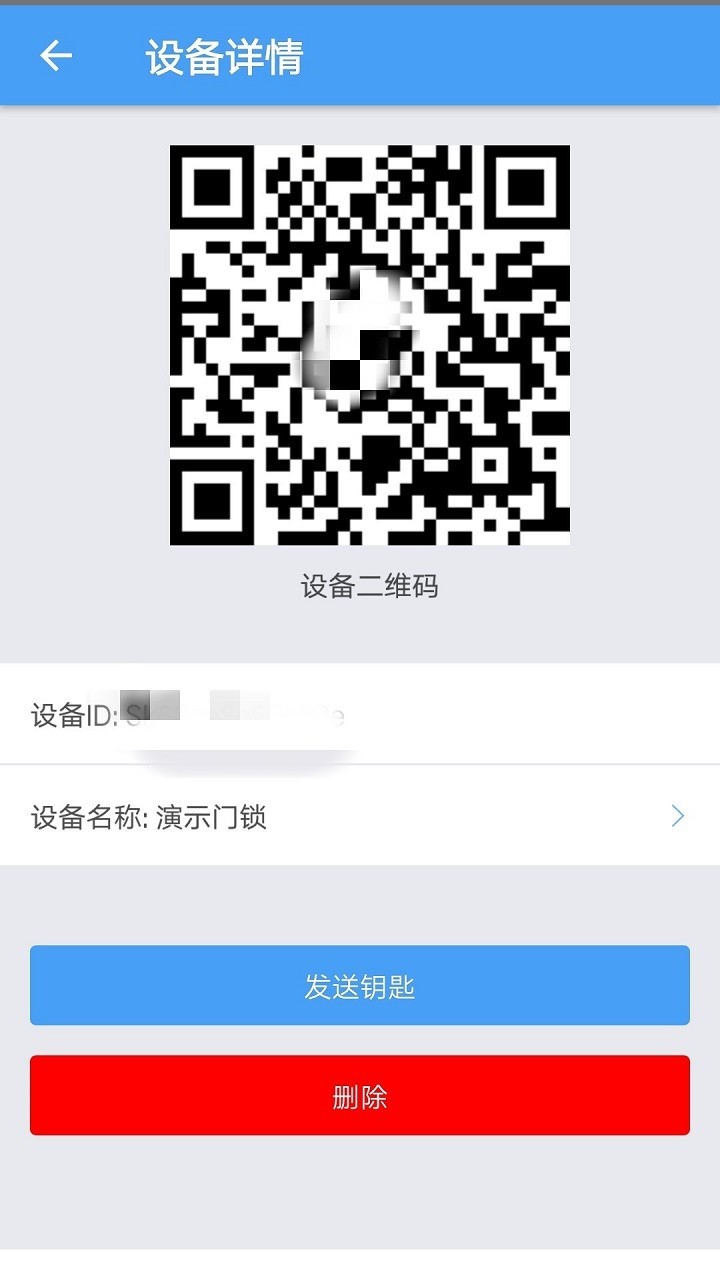Screen dimensions: 720x1280
Task: Open device rename via right arrow chevron
Action: (x=677, y=813)
